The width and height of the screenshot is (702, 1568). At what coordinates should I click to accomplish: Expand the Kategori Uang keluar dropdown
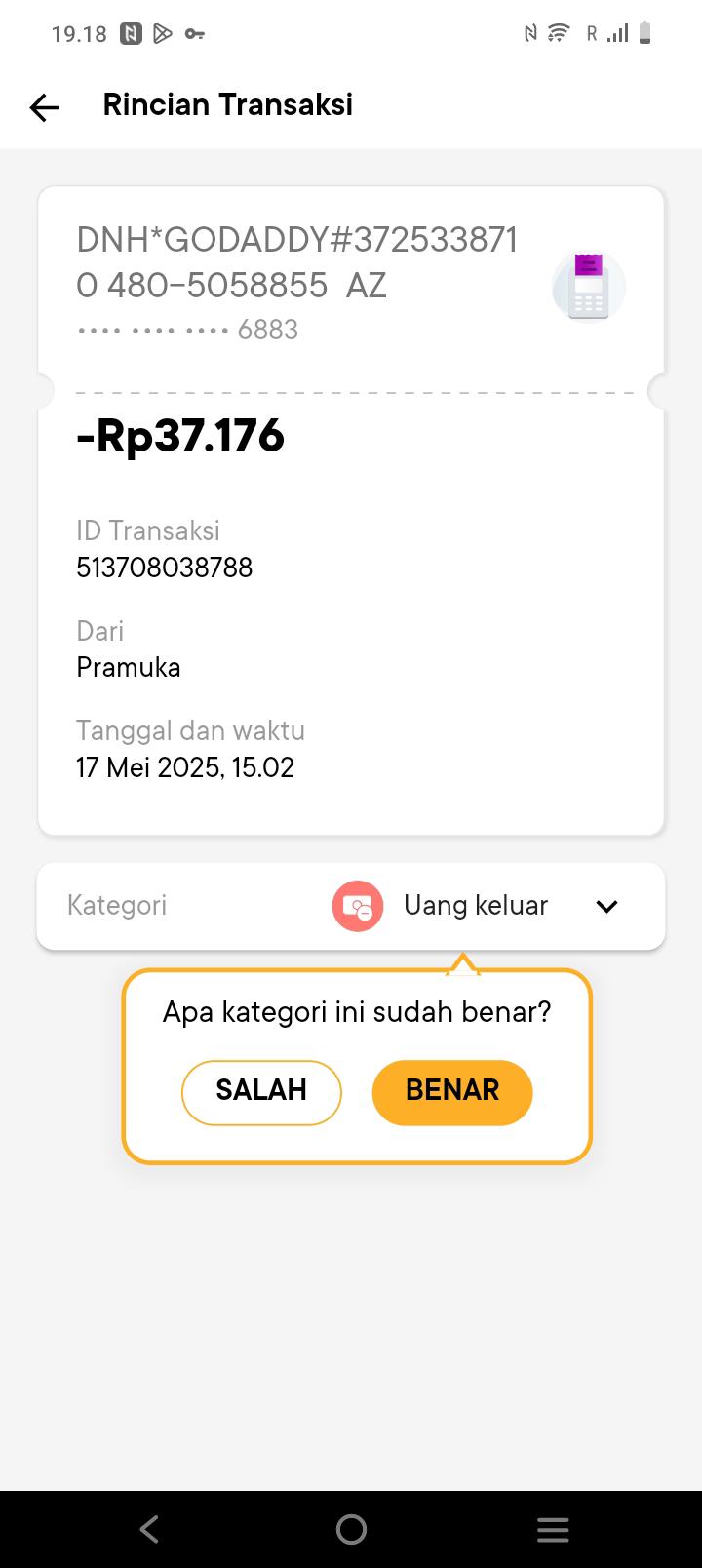606,906
